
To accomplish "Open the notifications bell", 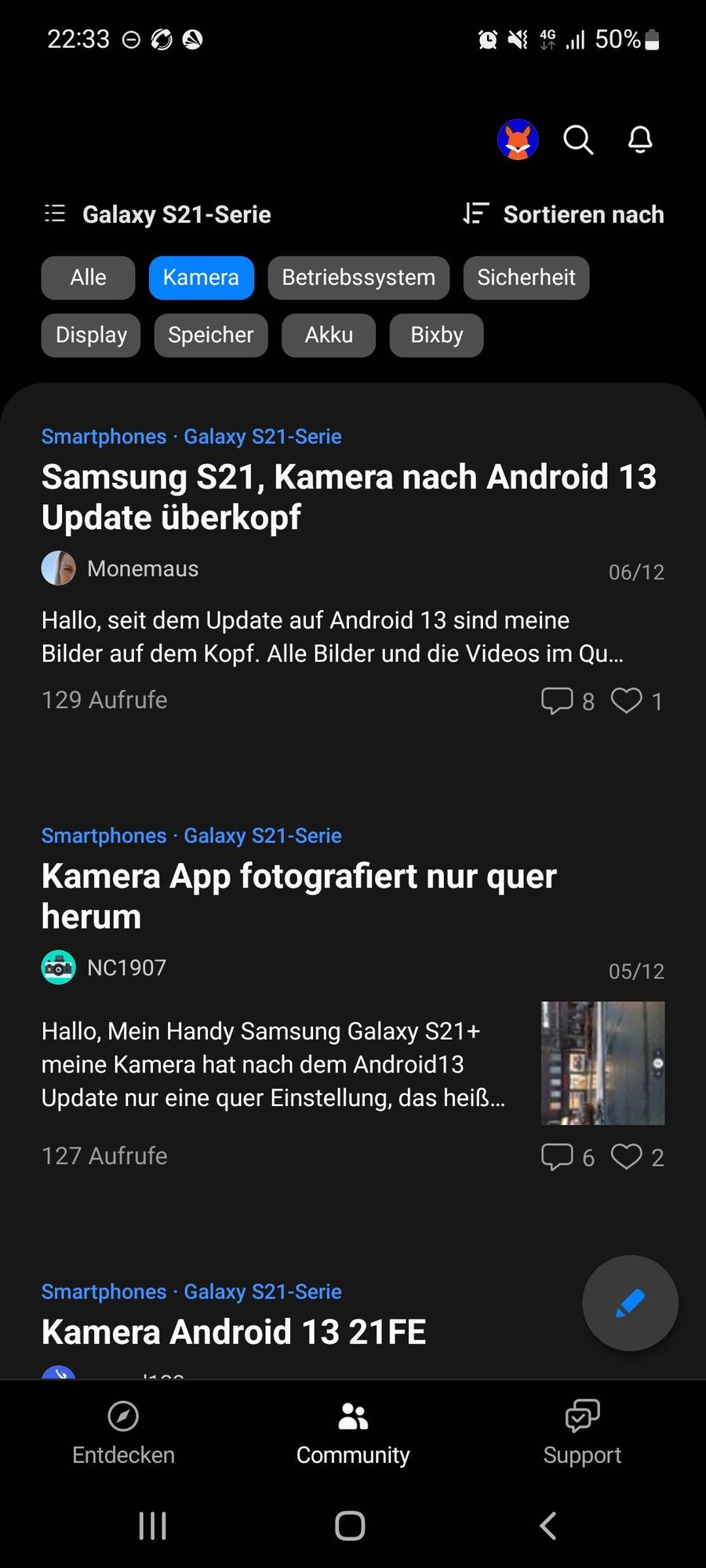I will tap(640, 140).
